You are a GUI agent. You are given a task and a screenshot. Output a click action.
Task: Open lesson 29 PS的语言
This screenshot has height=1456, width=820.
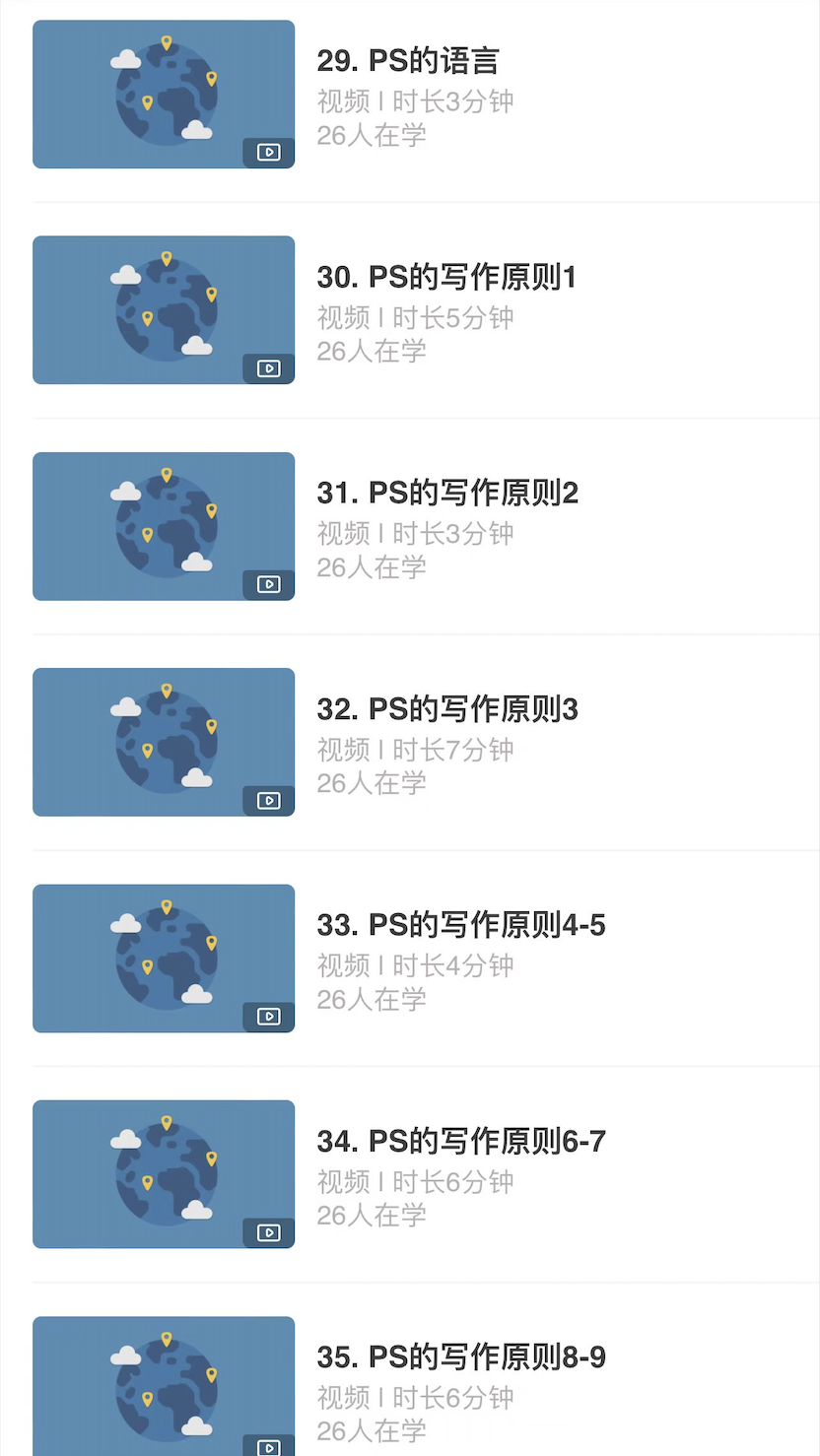pyautogui.click(x=407, y=61)
